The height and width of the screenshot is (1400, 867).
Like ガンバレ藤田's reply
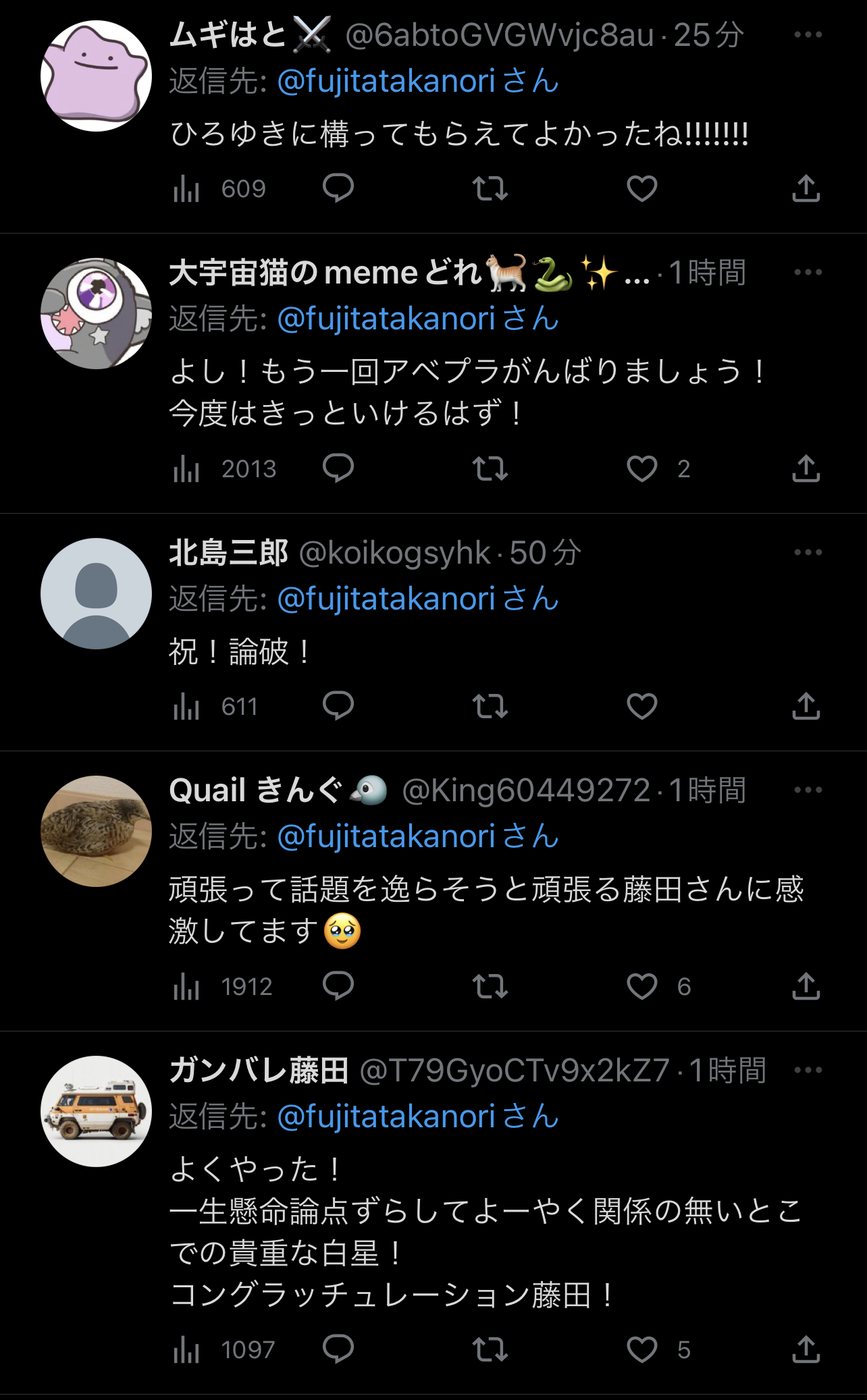click(x=641, y=1349)
